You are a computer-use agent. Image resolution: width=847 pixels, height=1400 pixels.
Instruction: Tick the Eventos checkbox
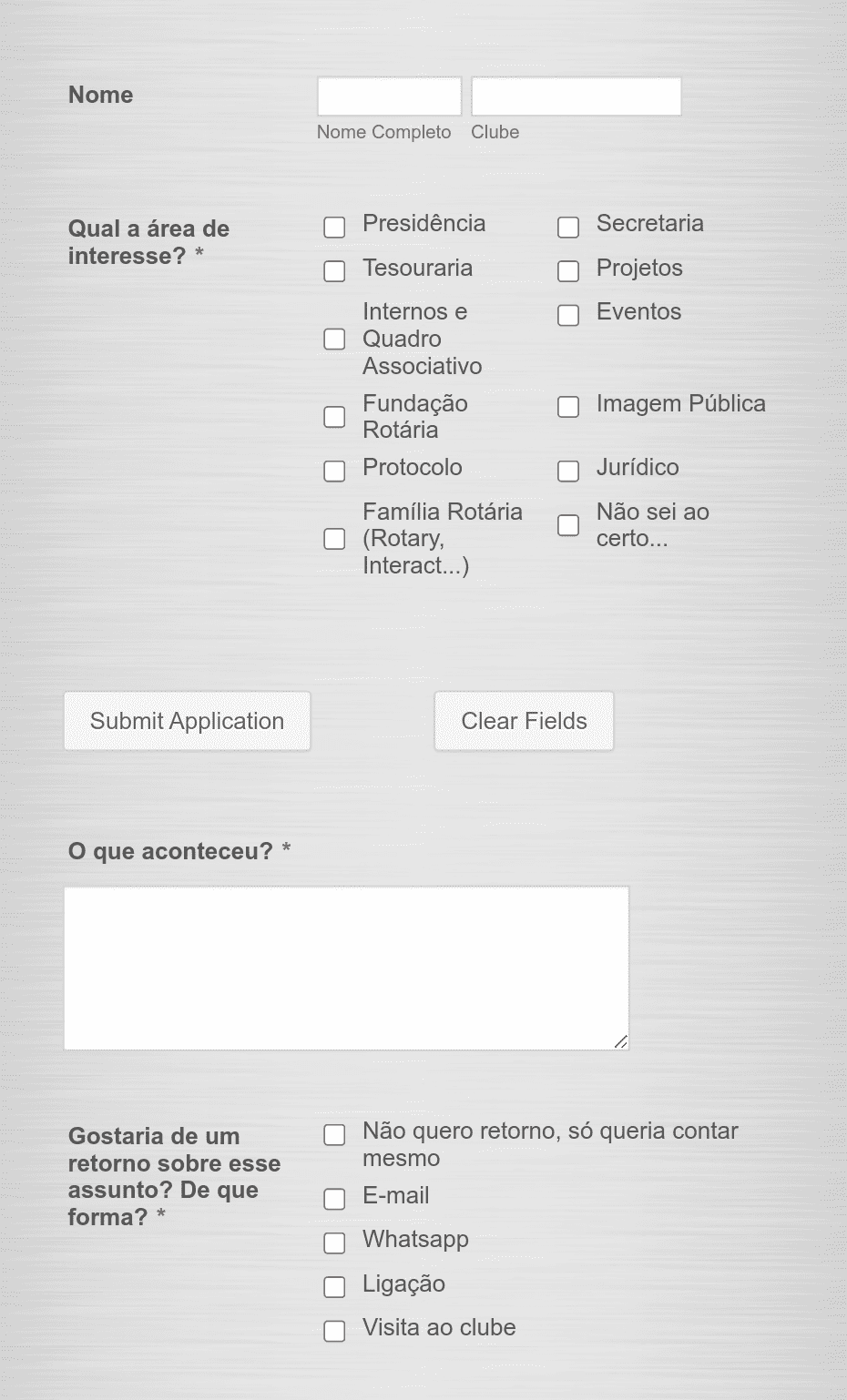pos(568,315)
